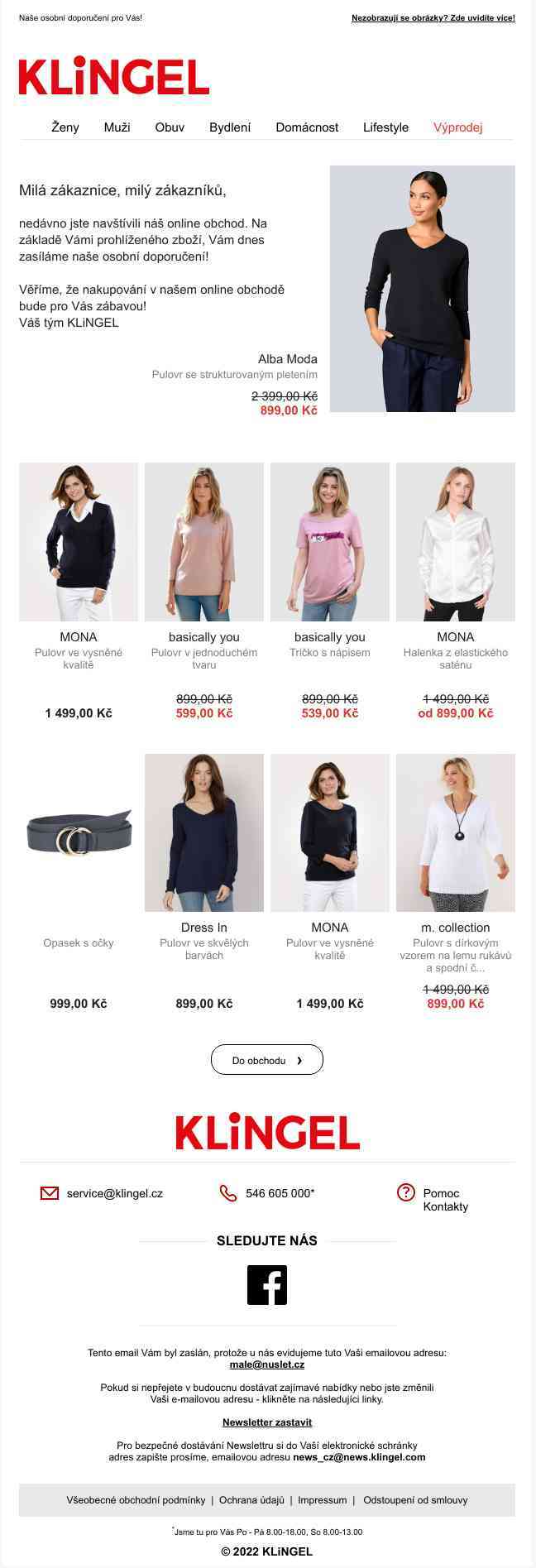Go to the Muži category
Image resolution: width=536 pixels, height=1568 pixels.
coord(117,127)
